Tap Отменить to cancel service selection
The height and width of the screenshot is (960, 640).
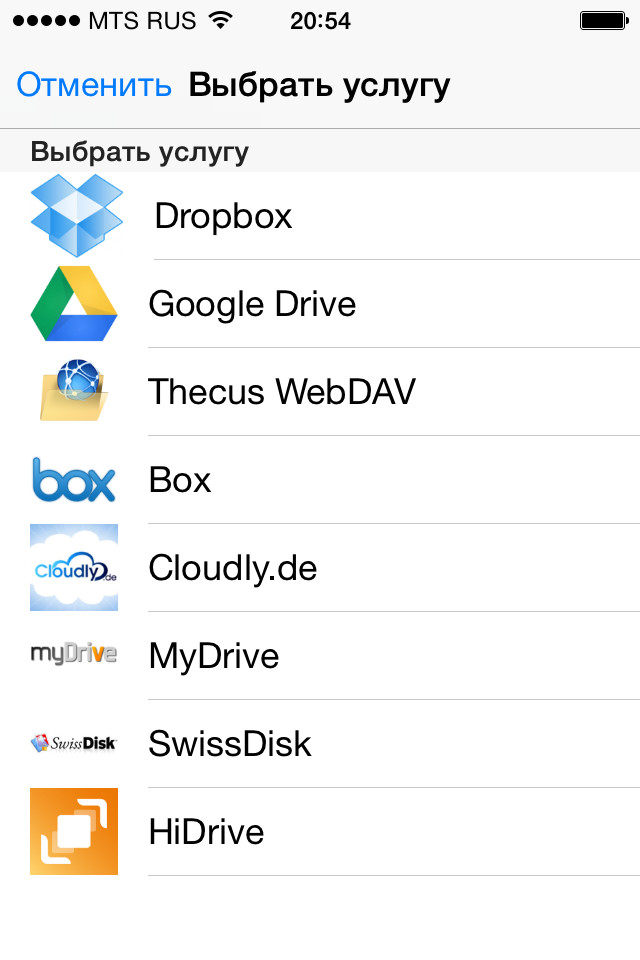pos(94,86)
